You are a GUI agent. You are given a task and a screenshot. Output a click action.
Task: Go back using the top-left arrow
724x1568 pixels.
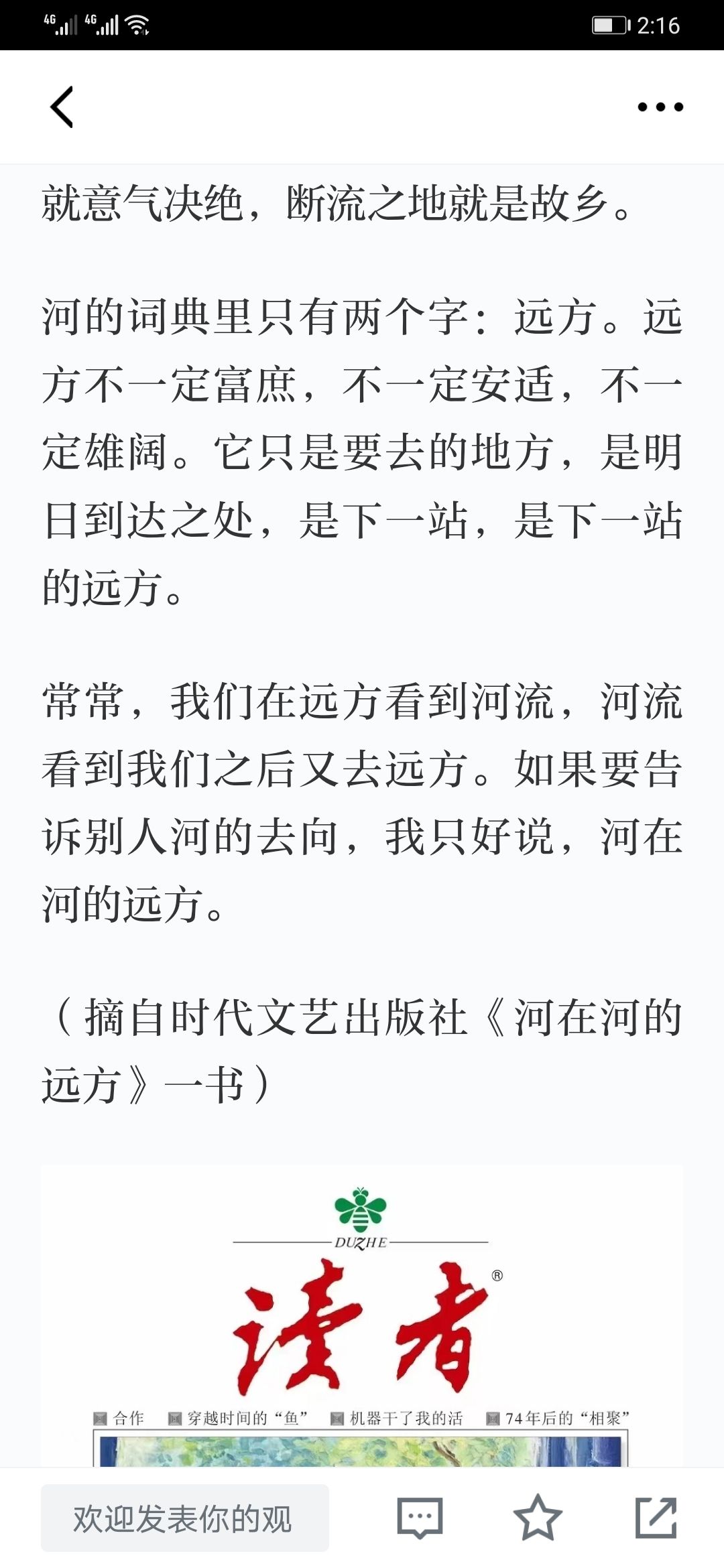click(x=62, y=107)
